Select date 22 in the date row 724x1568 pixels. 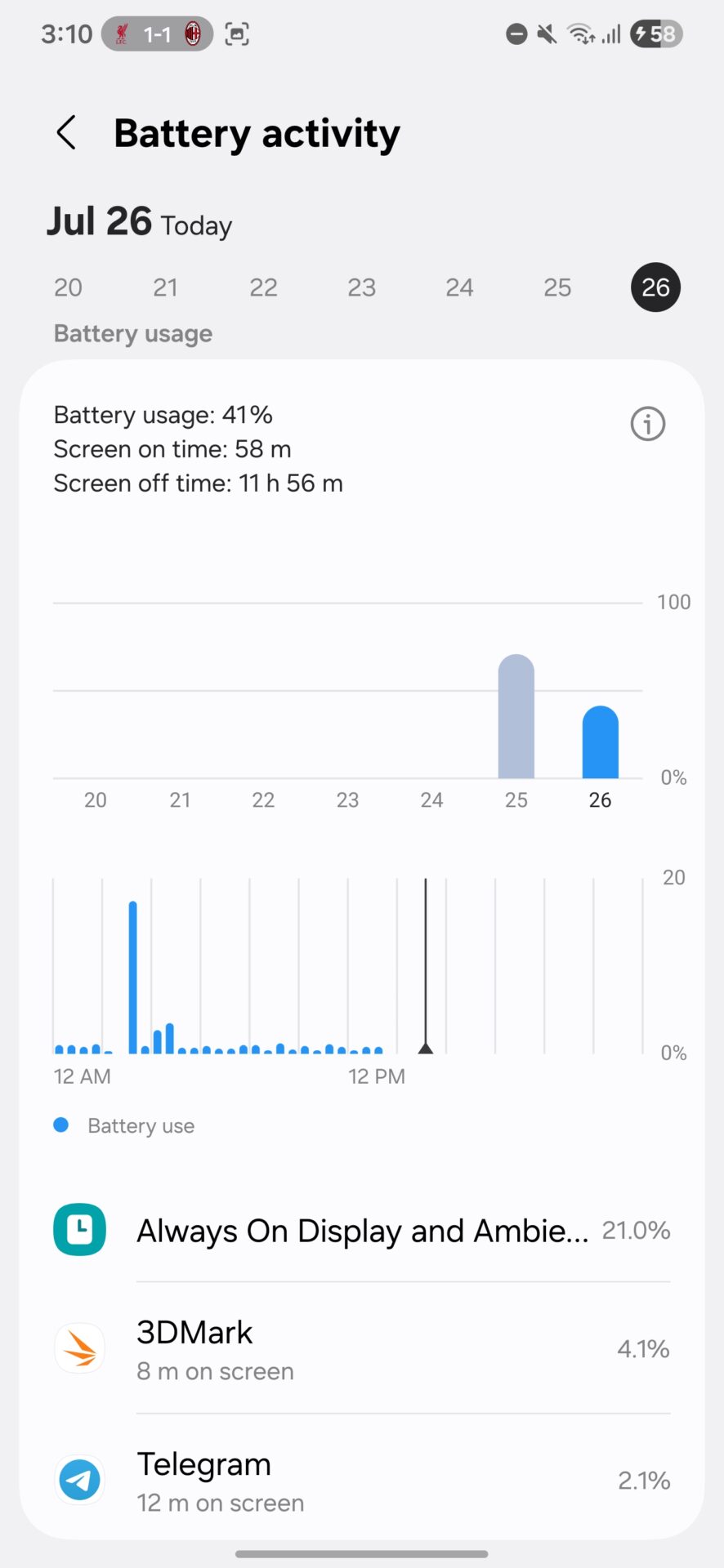pos(263,287)
